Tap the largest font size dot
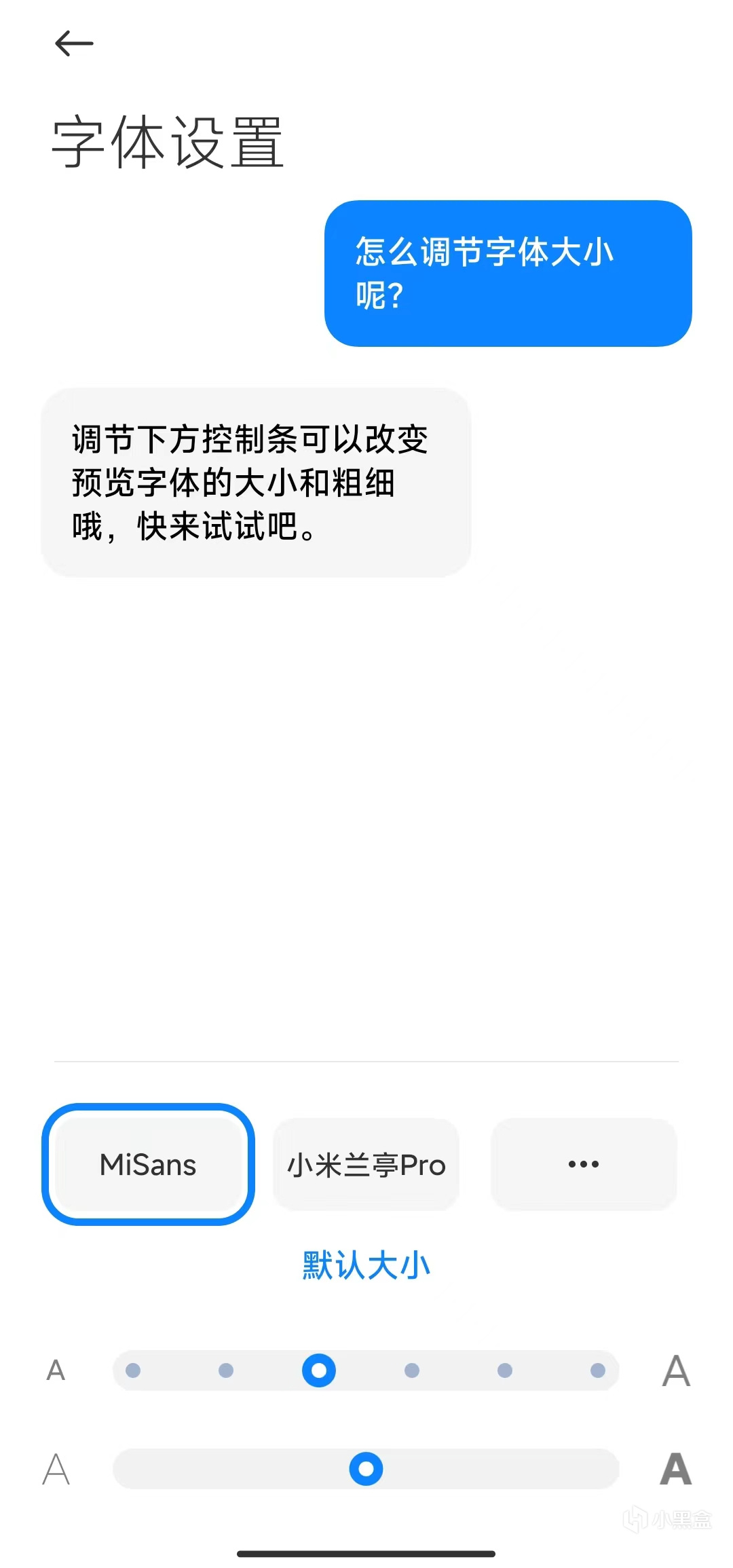This screenshot has width=733, height=1568. [598, 1370]
